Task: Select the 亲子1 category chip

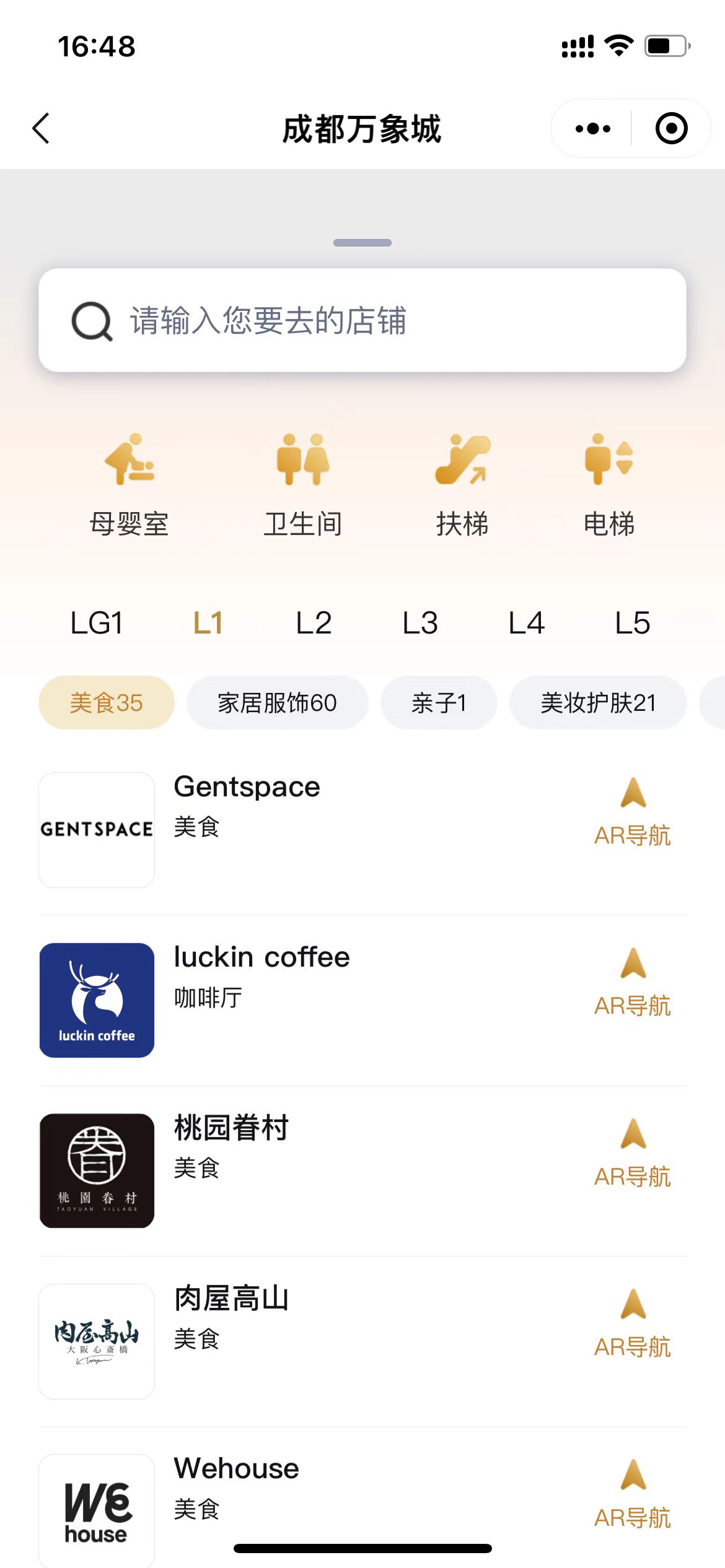Action: click(x=439, y=703)
